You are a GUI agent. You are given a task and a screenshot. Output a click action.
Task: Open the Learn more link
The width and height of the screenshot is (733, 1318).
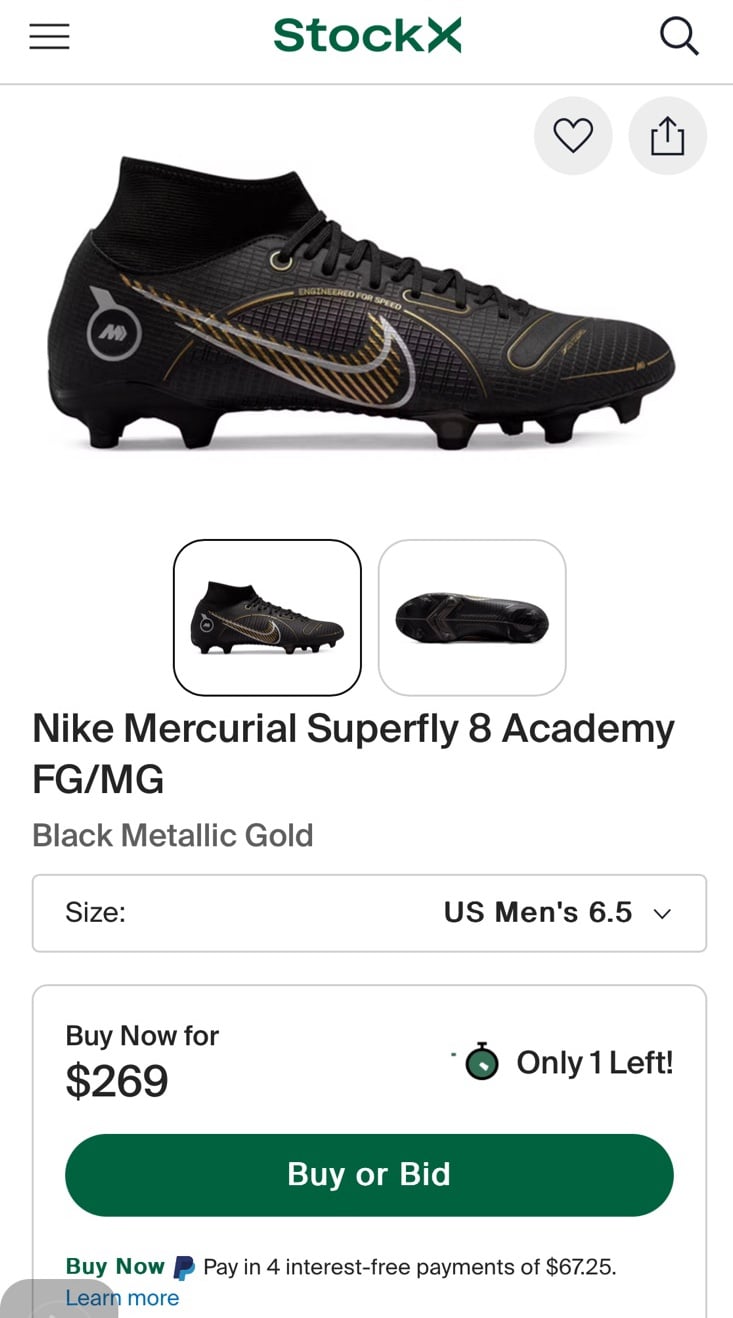(x=122, y=1298)
